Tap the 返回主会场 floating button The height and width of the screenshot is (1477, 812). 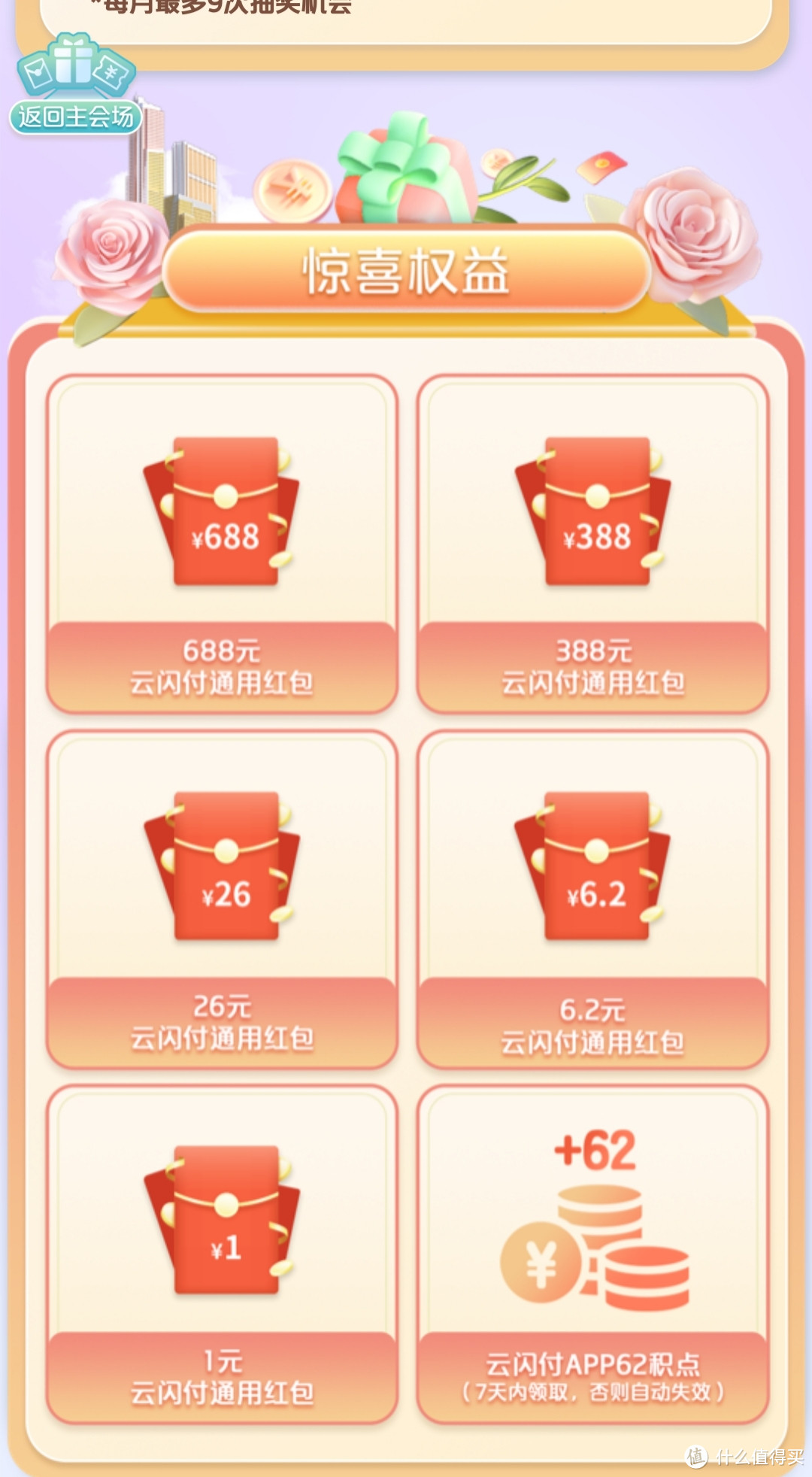(x=76, y=85)
